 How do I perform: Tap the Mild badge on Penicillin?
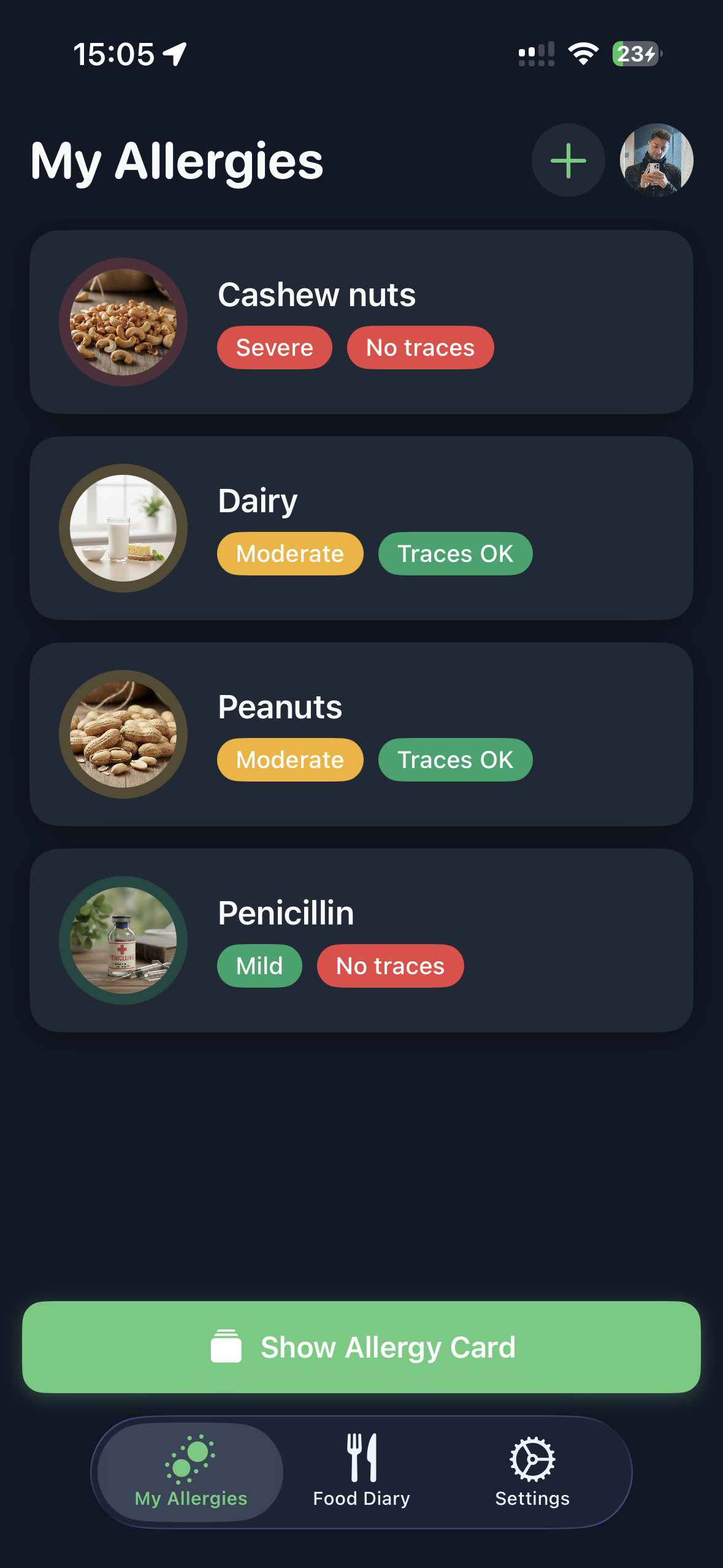click(x=259, y=965)
